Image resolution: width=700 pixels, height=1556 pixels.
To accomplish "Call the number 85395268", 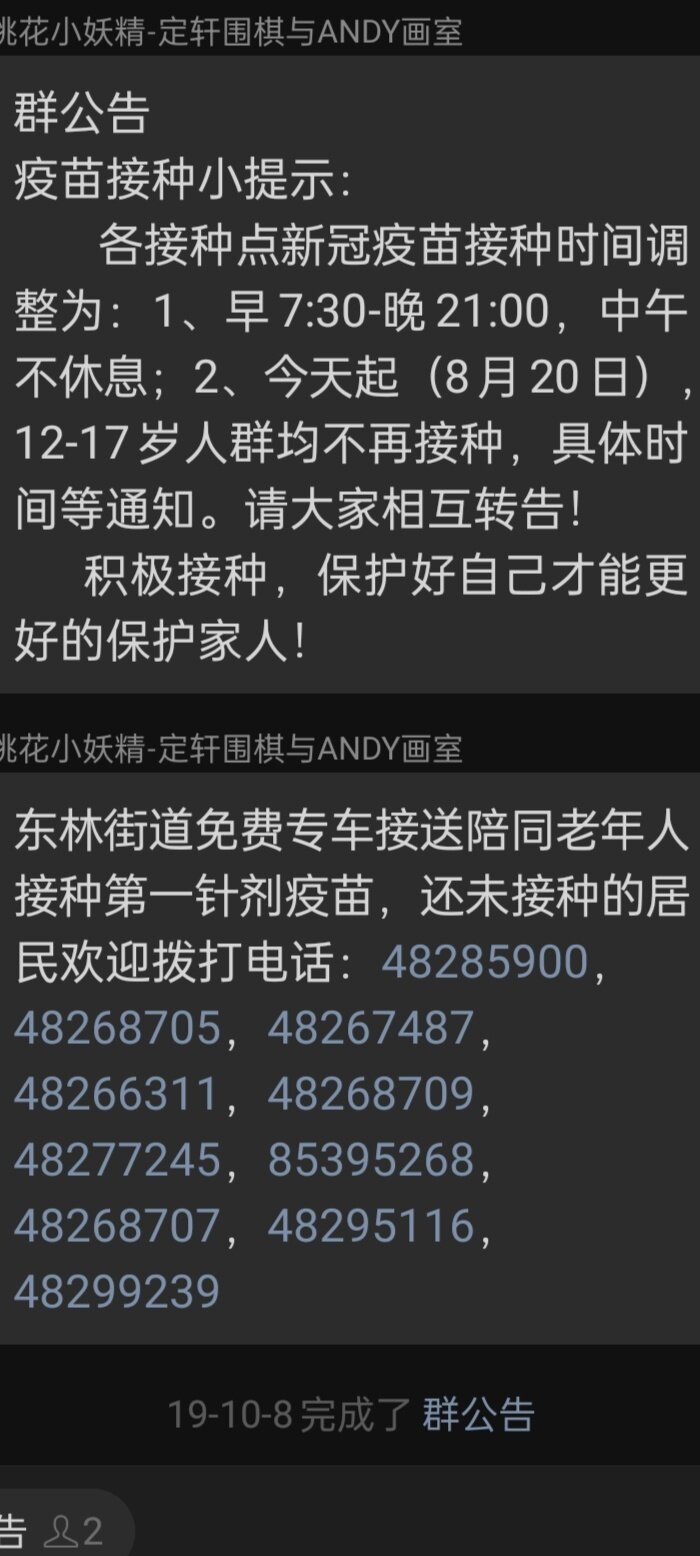I will (x=370, y=1160).
